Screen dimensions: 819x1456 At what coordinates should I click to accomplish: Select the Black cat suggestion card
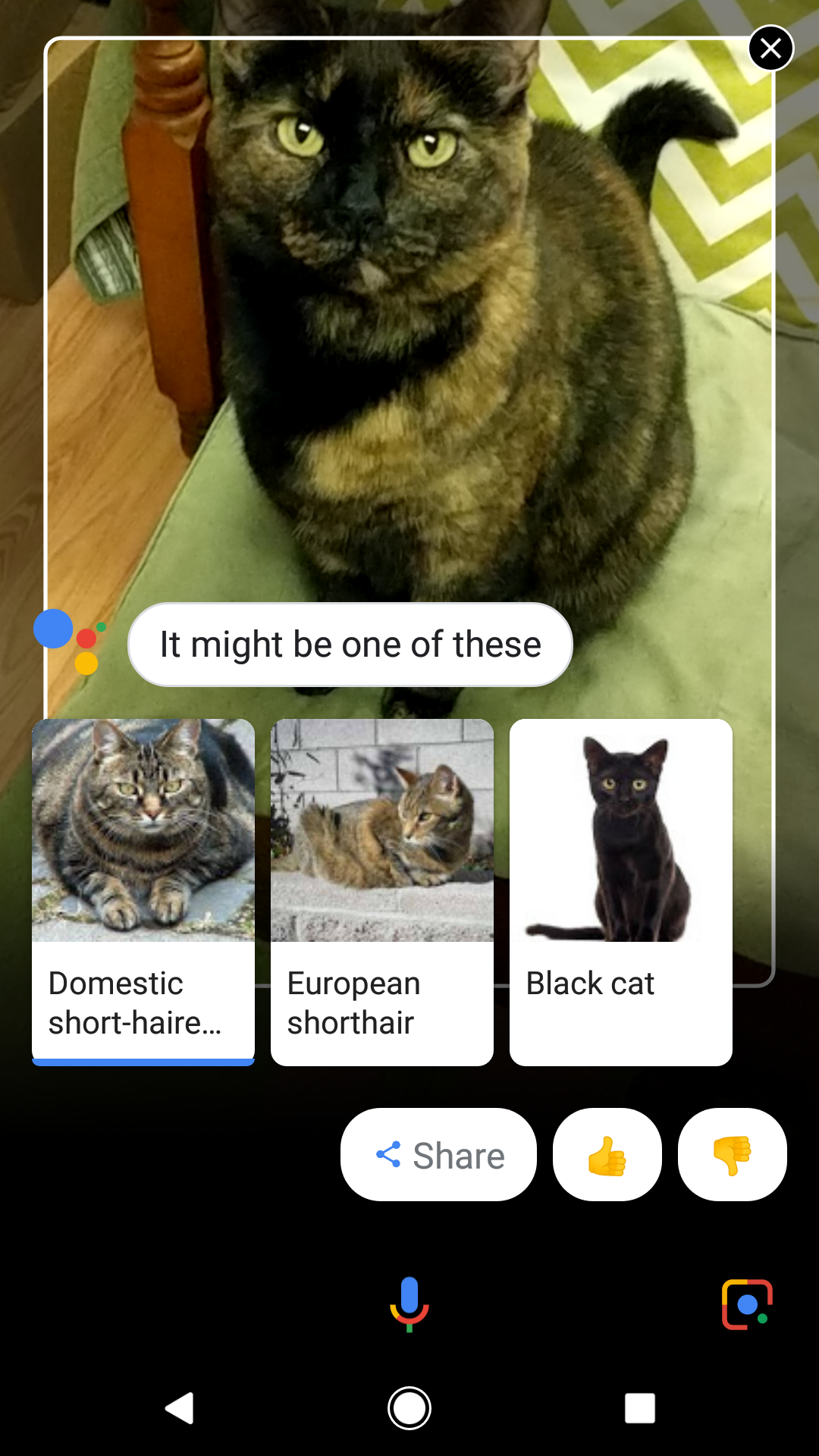pos(620,887)
